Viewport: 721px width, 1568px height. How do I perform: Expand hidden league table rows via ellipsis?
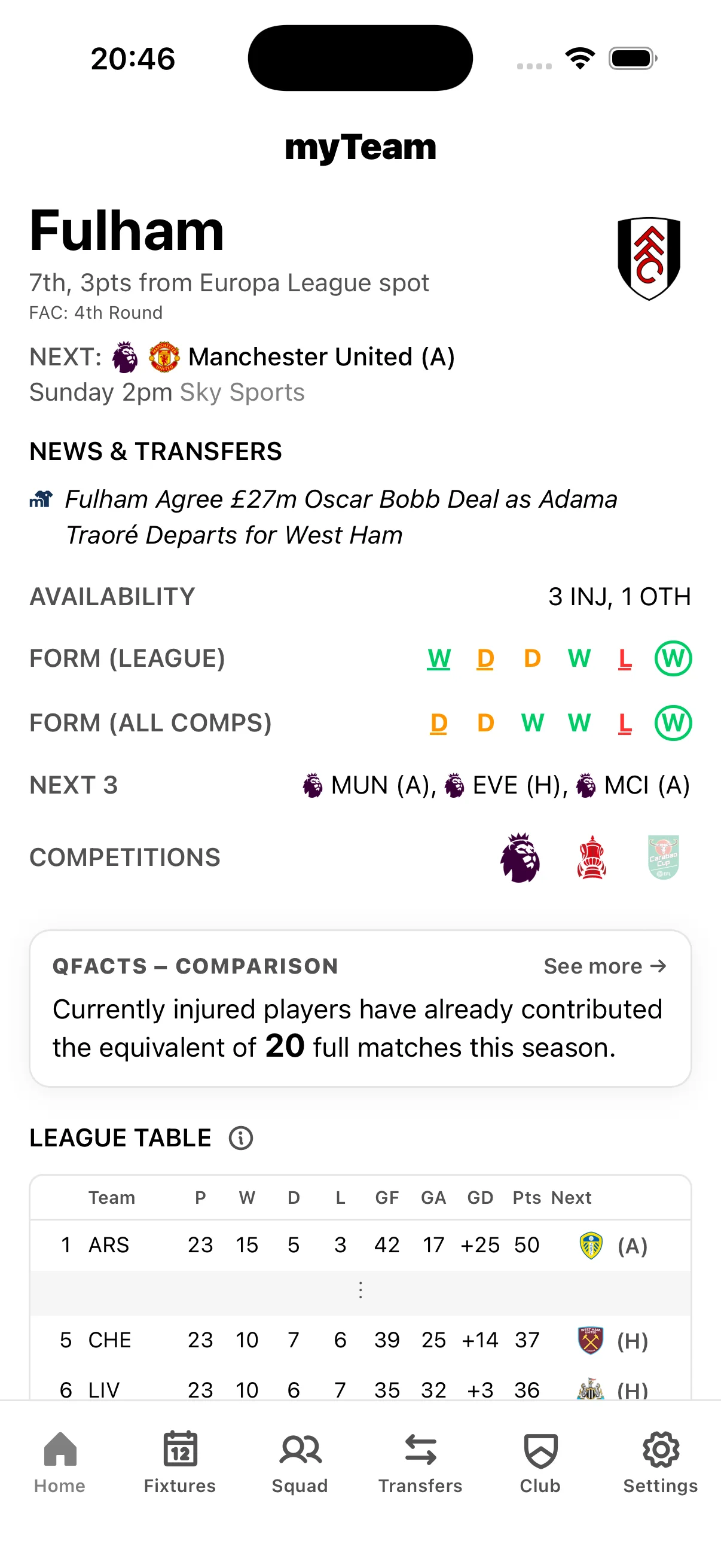click(x=360, y=1289)
